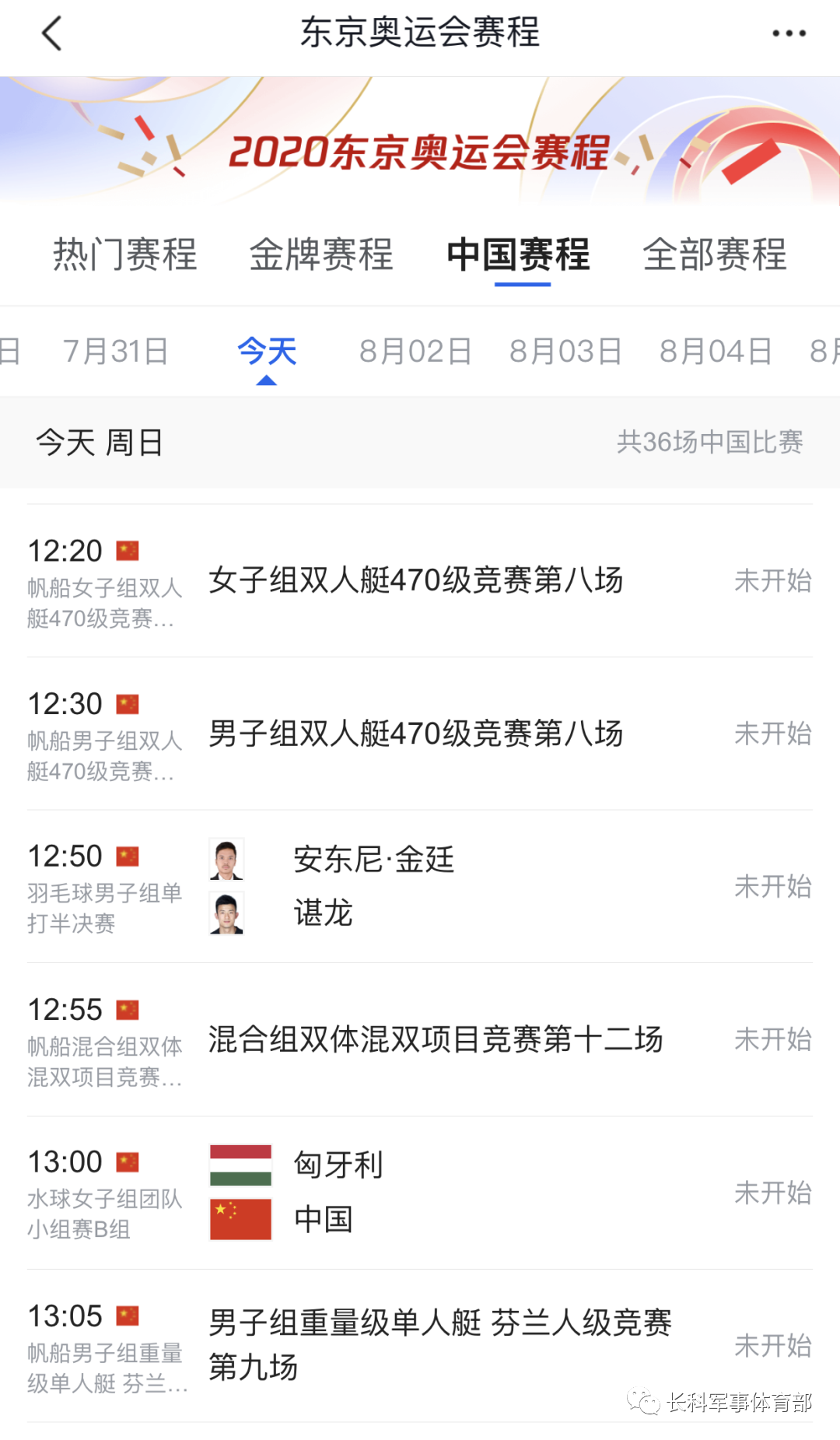Screen dimensions: 840x1440
Task: Open the 安东尼·金廷 vs 谌龙 badminton match
Action: [416, 886]
